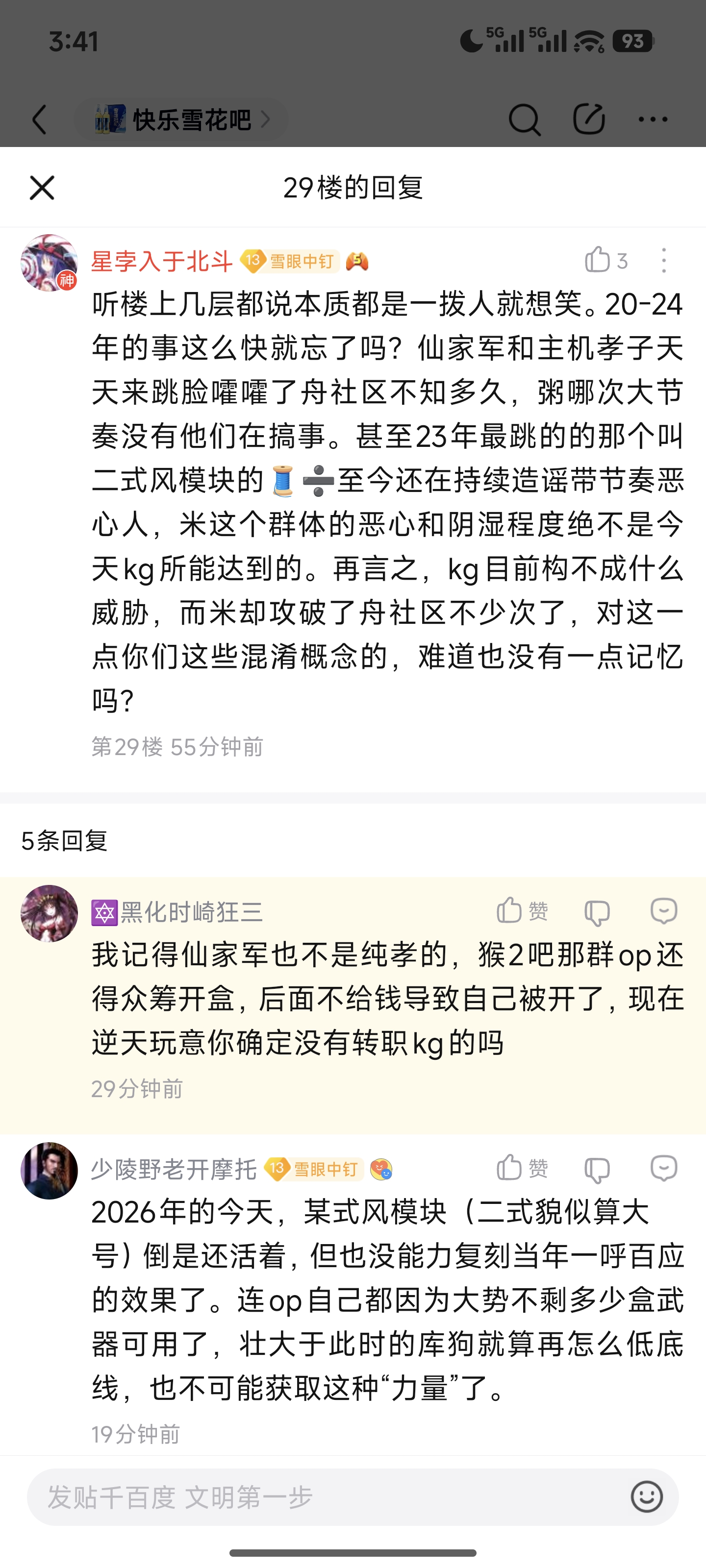The width and height of the screenshot is (706, 1568).
Task: Reply to 少陵野老开摩托's comment
Action: click(x=663, y=1168)
